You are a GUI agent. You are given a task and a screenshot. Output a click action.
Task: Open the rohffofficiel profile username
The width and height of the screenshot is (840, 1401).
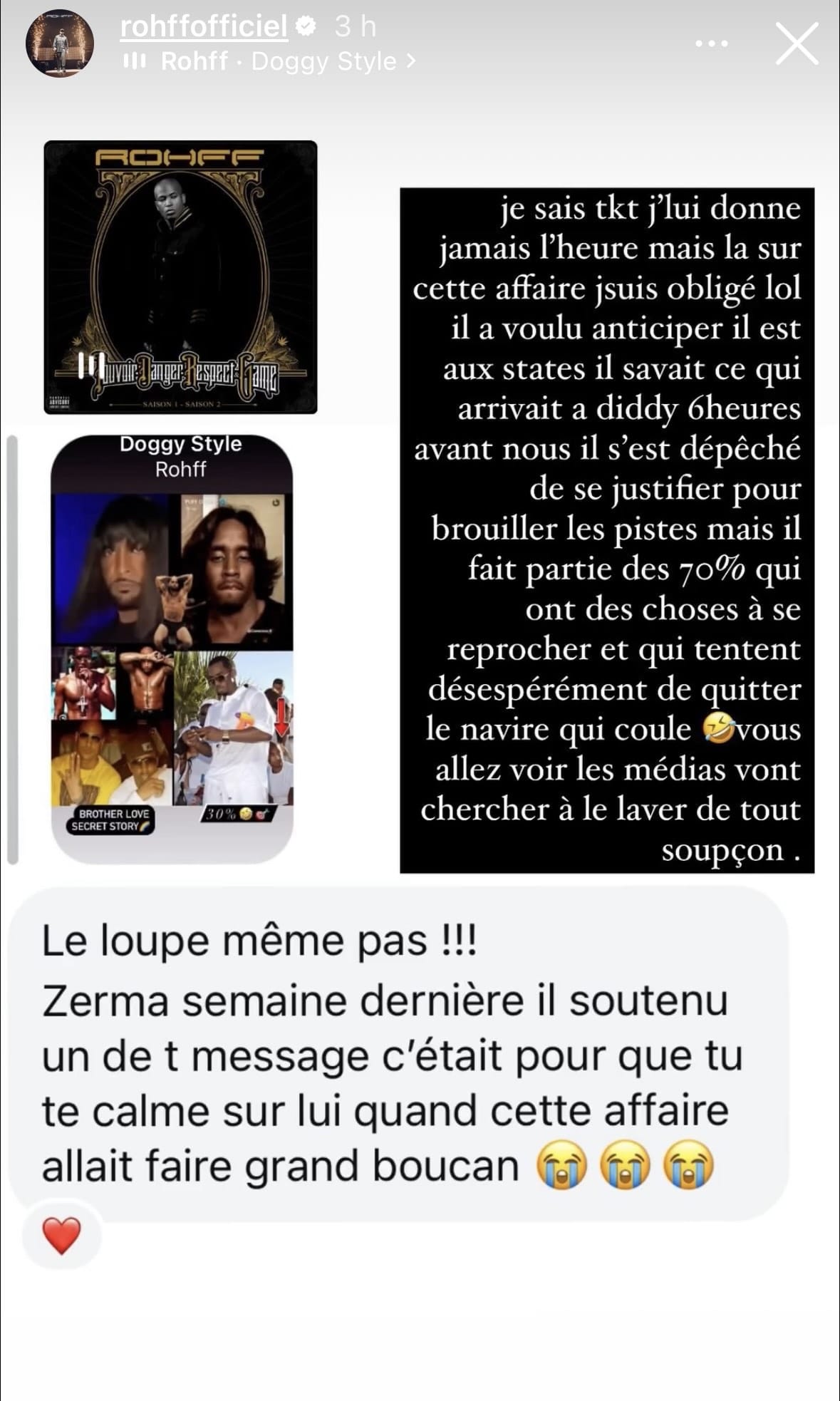(204, 26)
